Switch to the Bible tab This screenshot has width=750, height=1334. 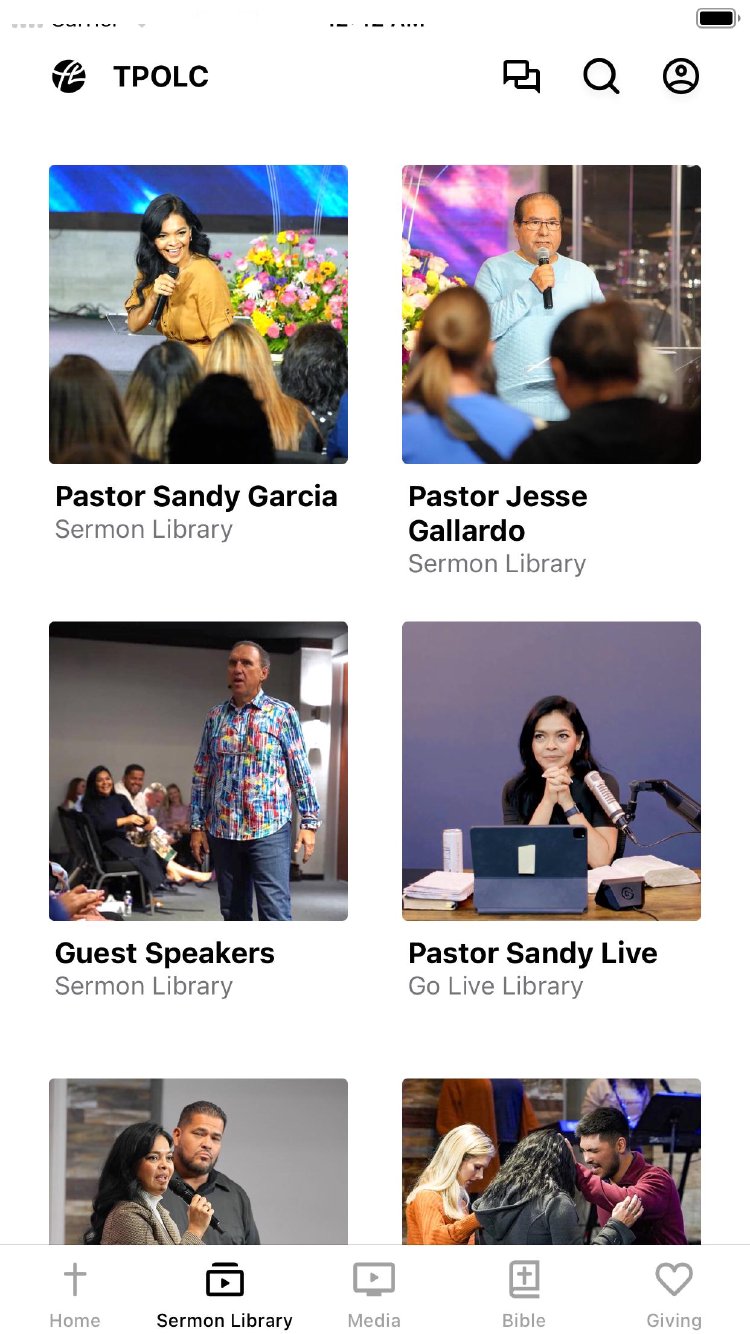pyautogui.click(x=524, y=1294)
